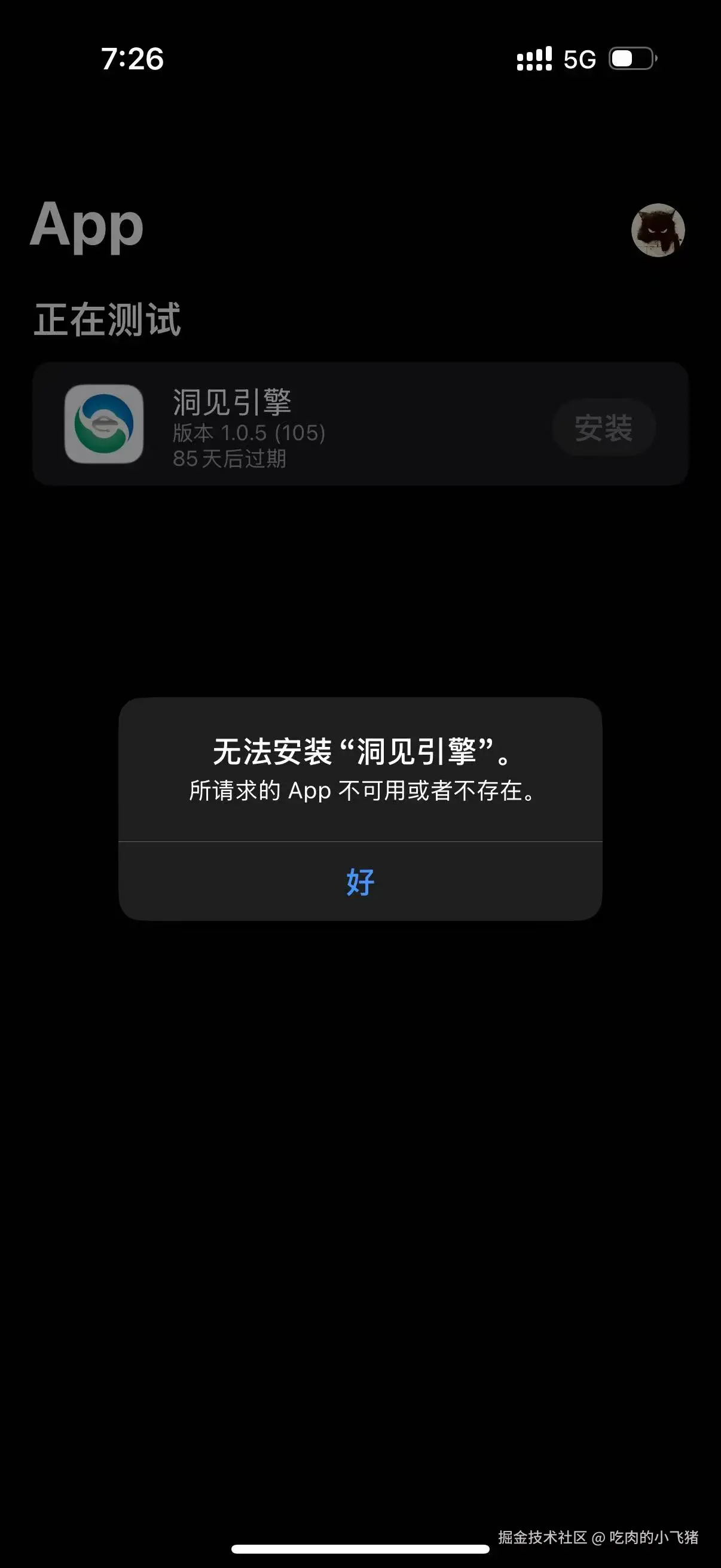Open the account profile avatar

(658, 230)
